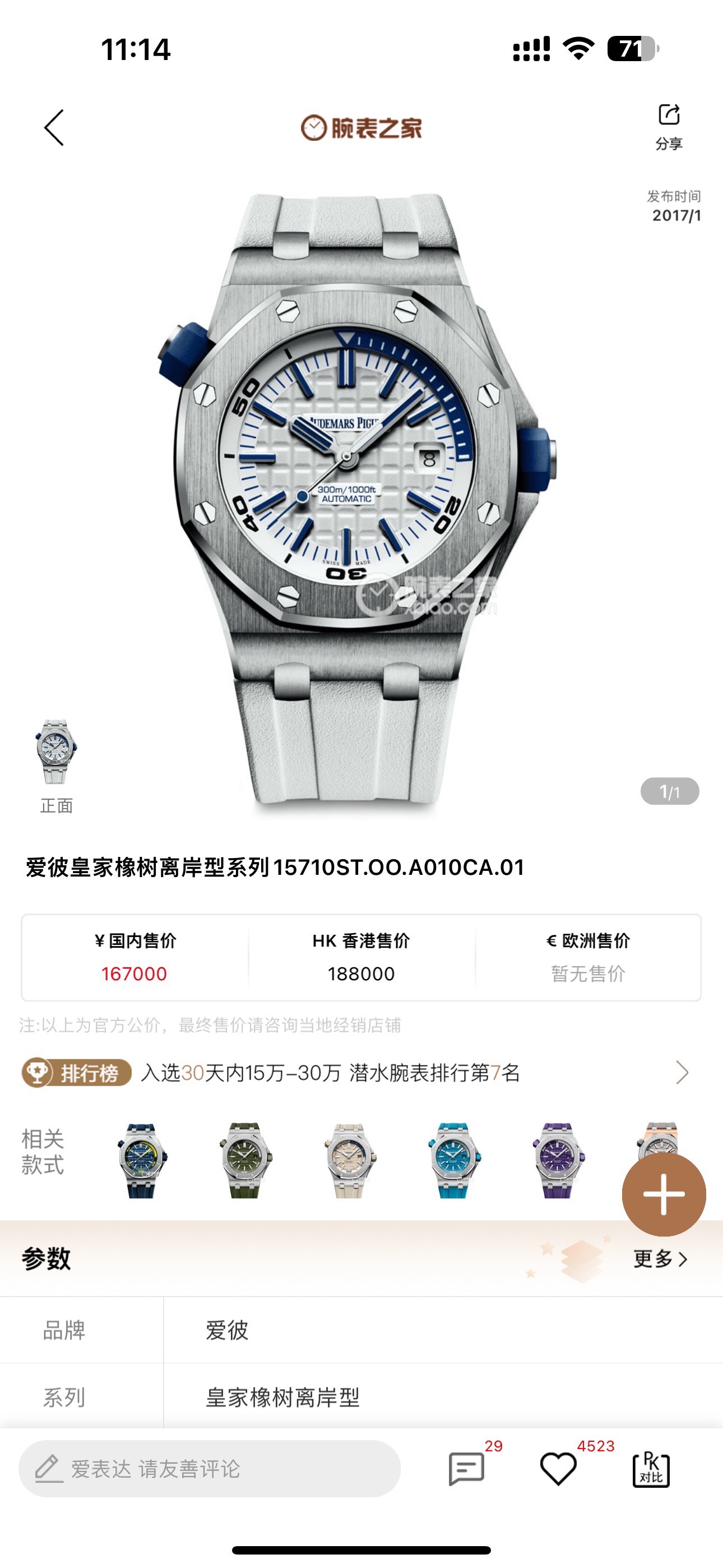This screenshot has width=723, height=1568.
Task: Tap the brown plus floating button
Action: [x=664, y=1195]
